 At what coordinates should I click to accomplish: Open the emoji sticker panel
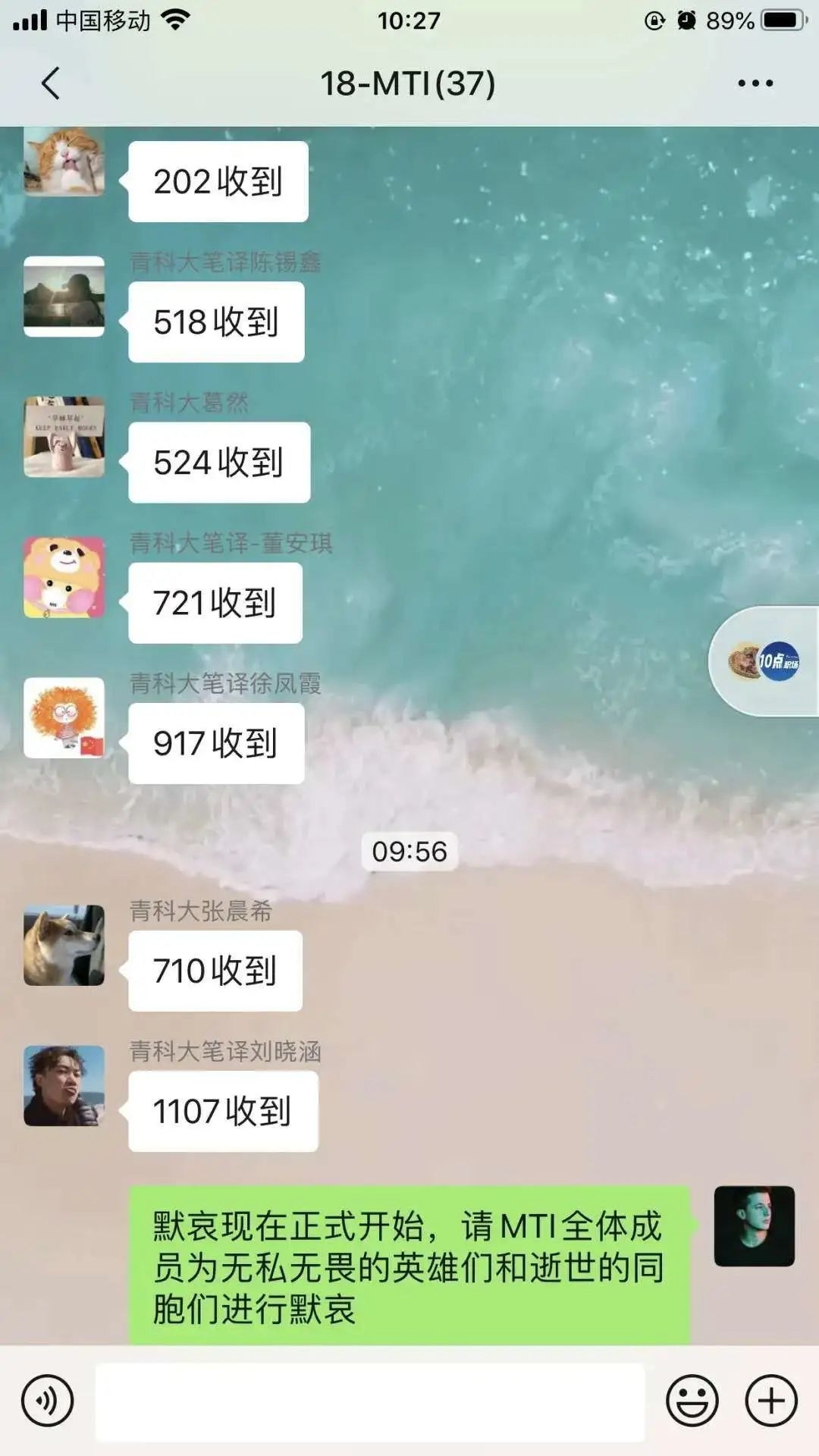692,1401
